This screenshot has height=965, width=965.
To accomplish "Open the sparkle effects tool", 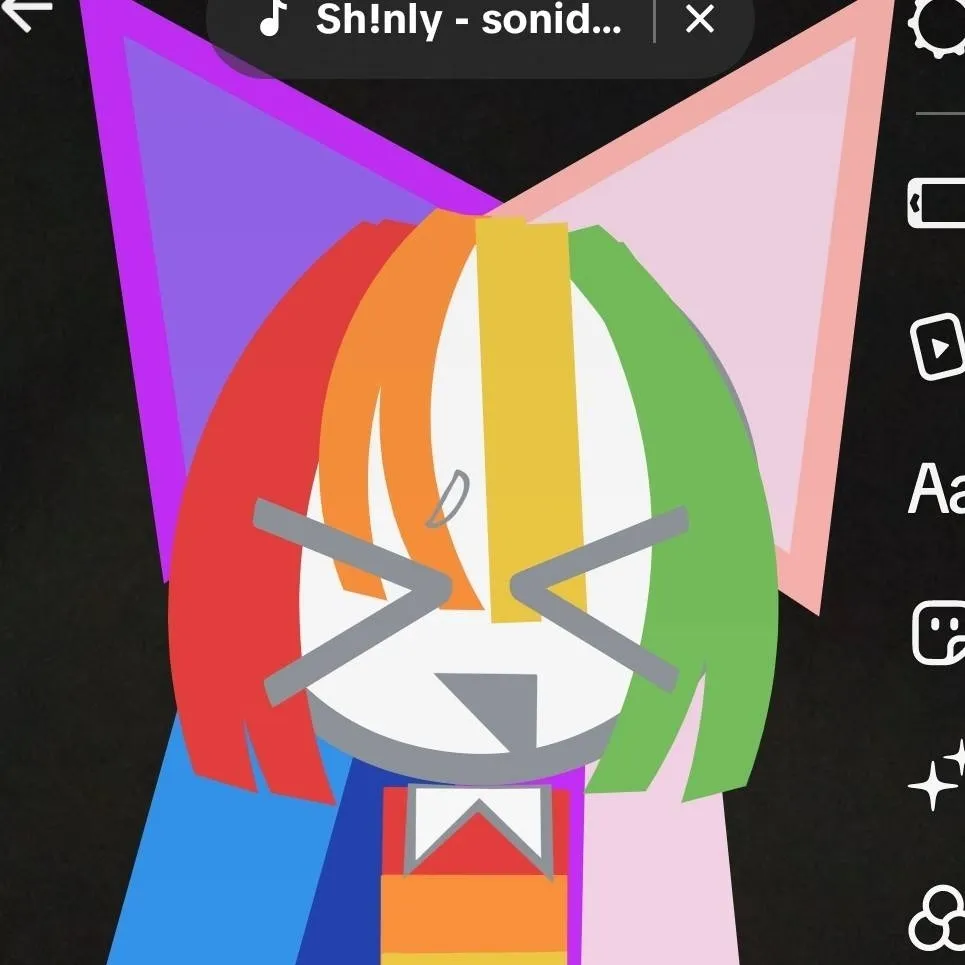I will [x=938, y=779].
